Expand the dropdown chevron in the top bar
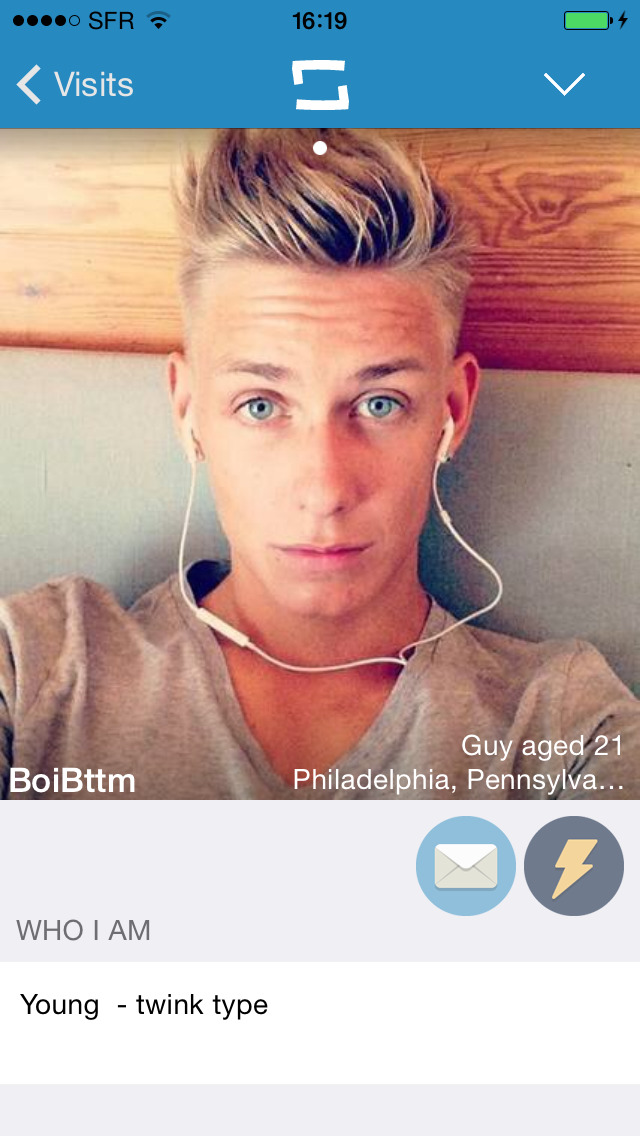The height and width of the screenshot is (1136, 640). tap(564, 85)
